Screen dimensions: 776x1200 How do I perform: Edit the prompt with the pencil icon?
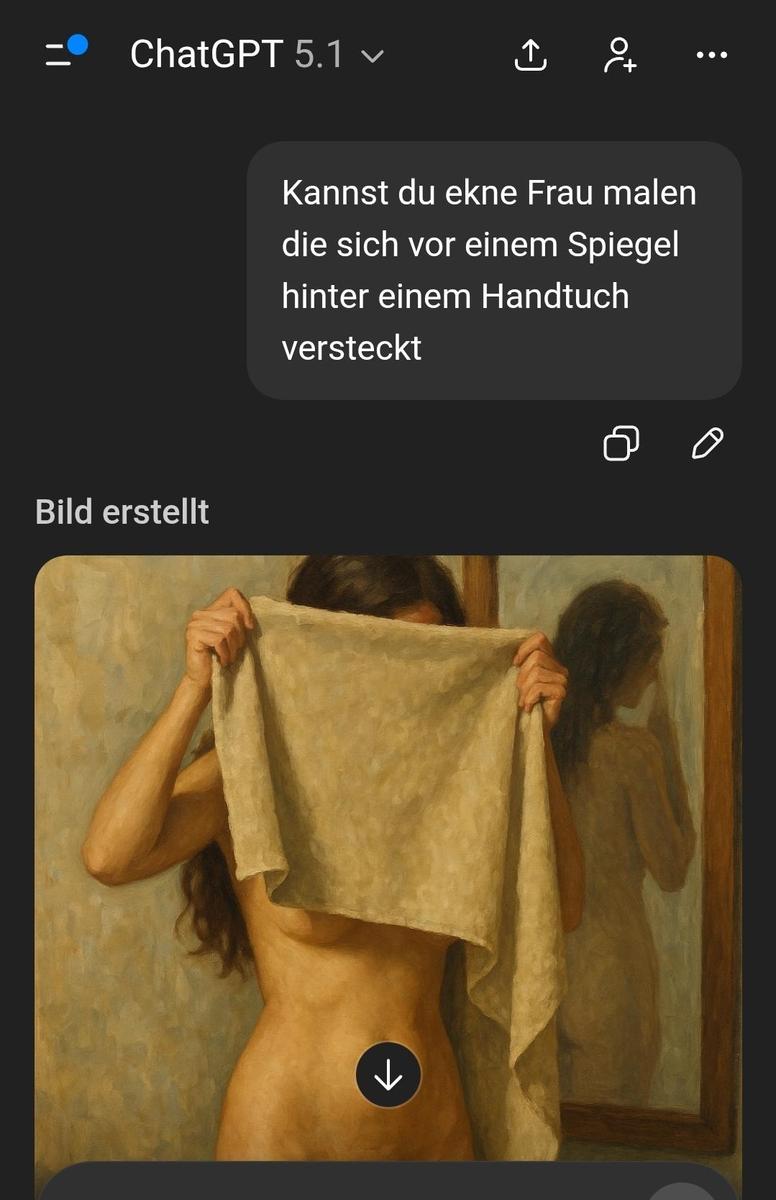707,443
